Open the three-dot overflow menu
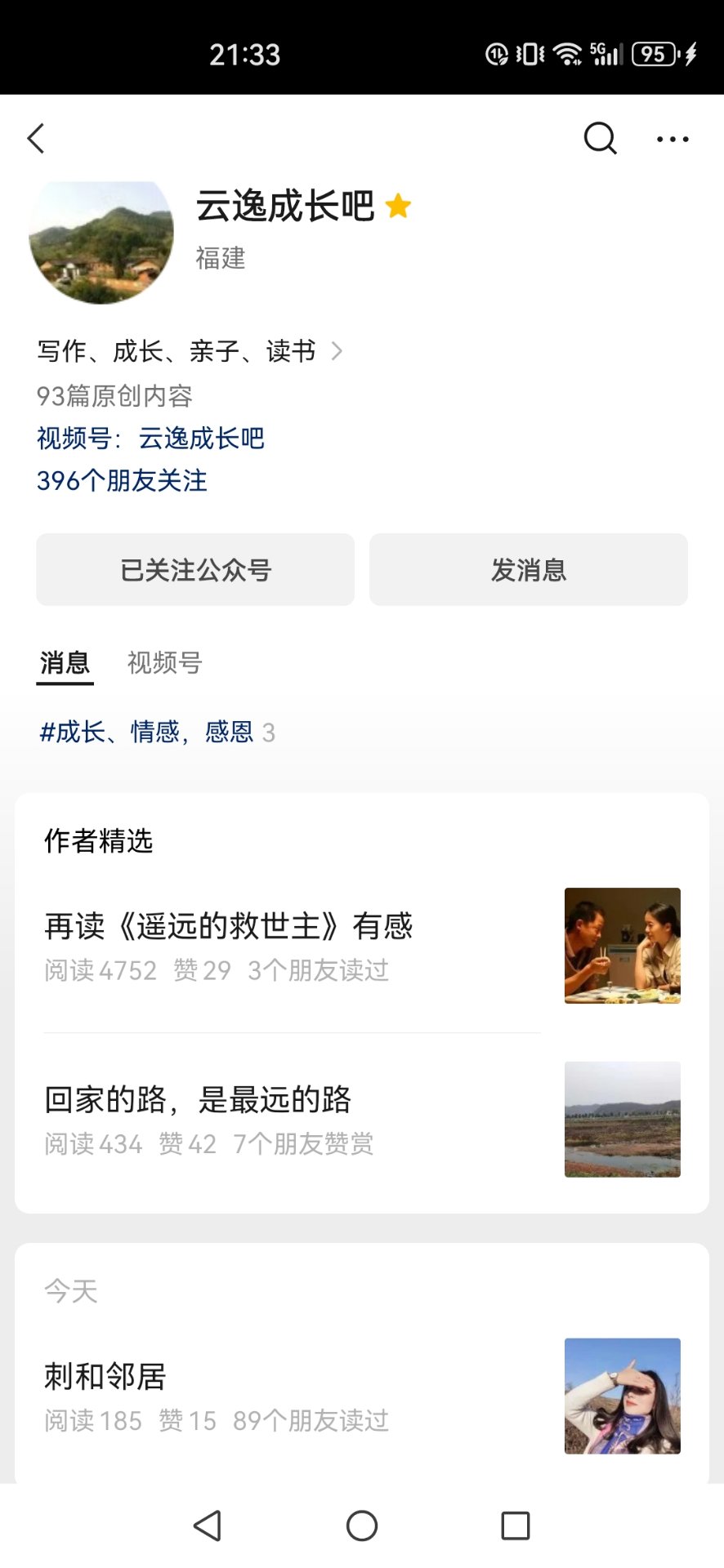The image size is (724, 1568). click(x=673, y=140)
